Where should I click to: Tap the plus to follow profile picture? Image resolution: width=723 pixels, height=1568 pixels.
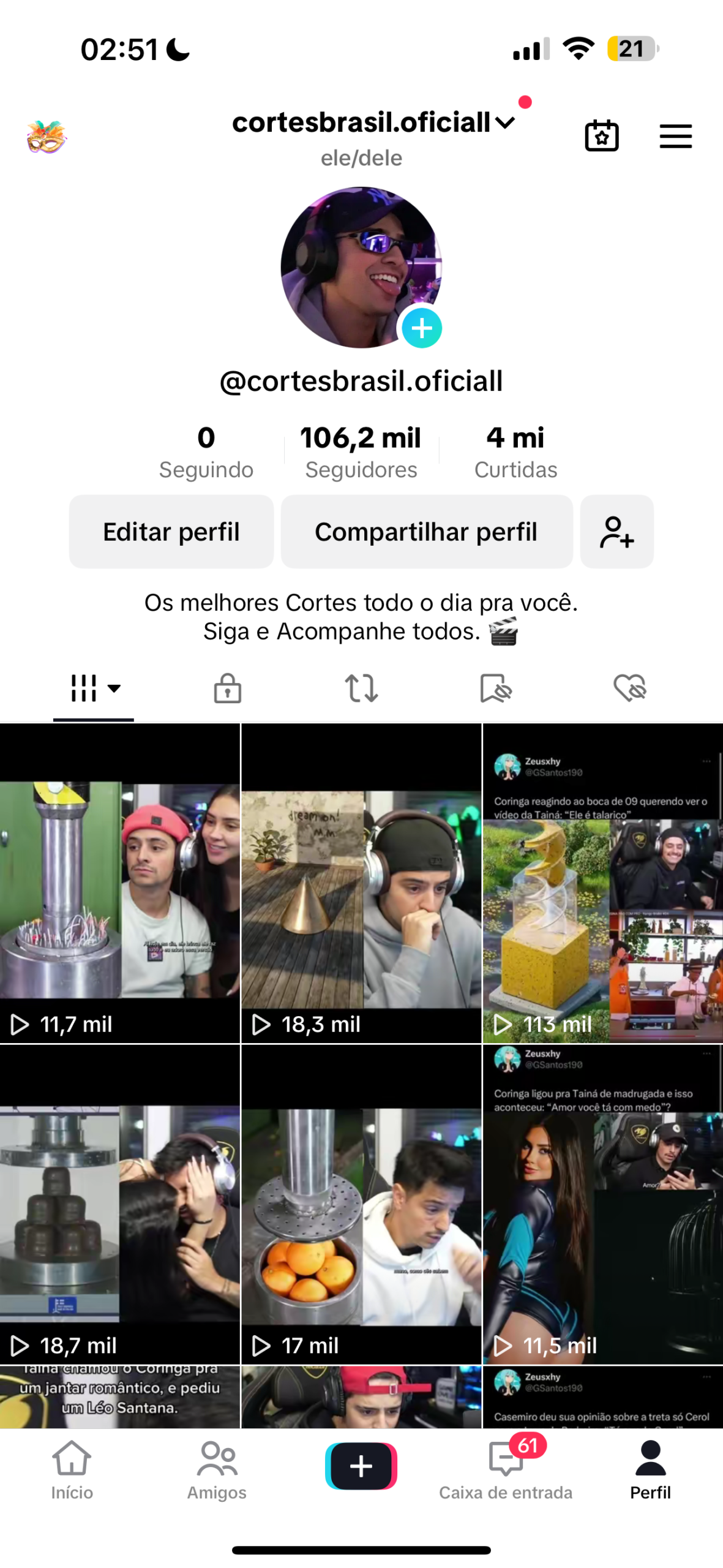[421, 328]
